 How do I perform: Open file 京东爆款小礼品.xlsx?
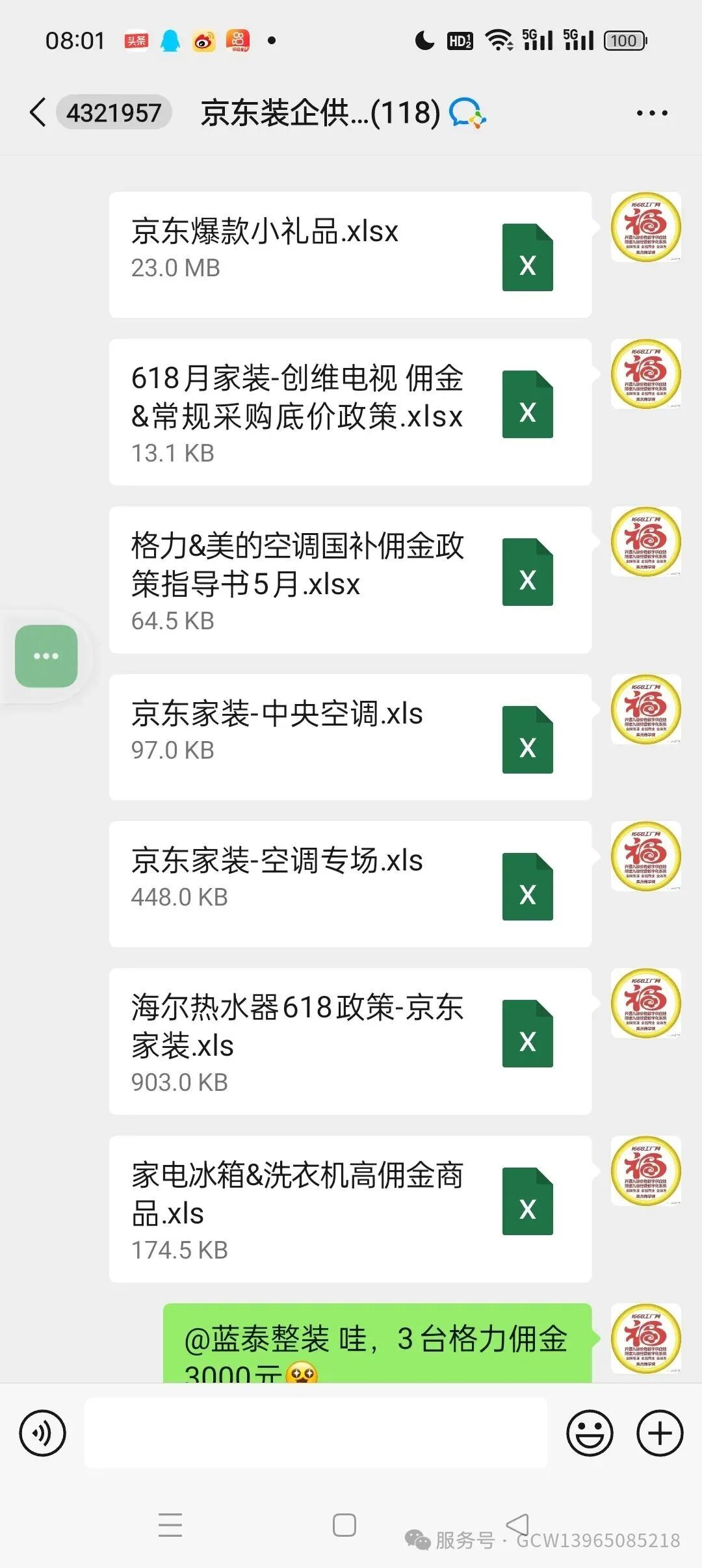pos(350,254)
